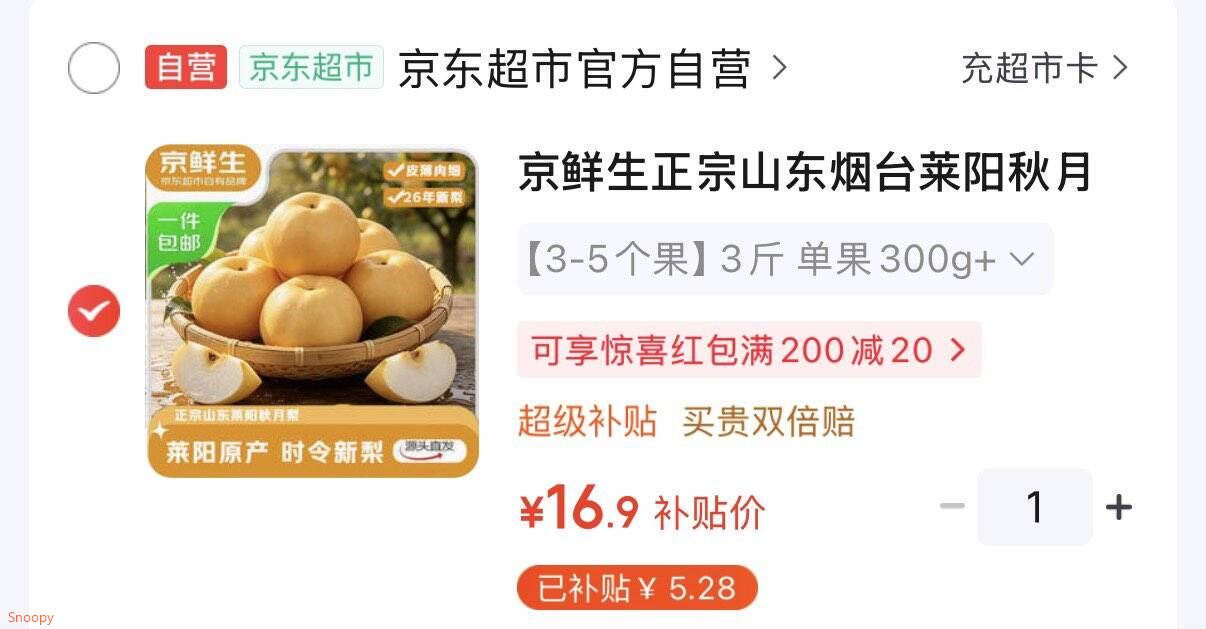
Task: Uncheck the 莱阳秋月 pear item
Action: tap(94, 311)
